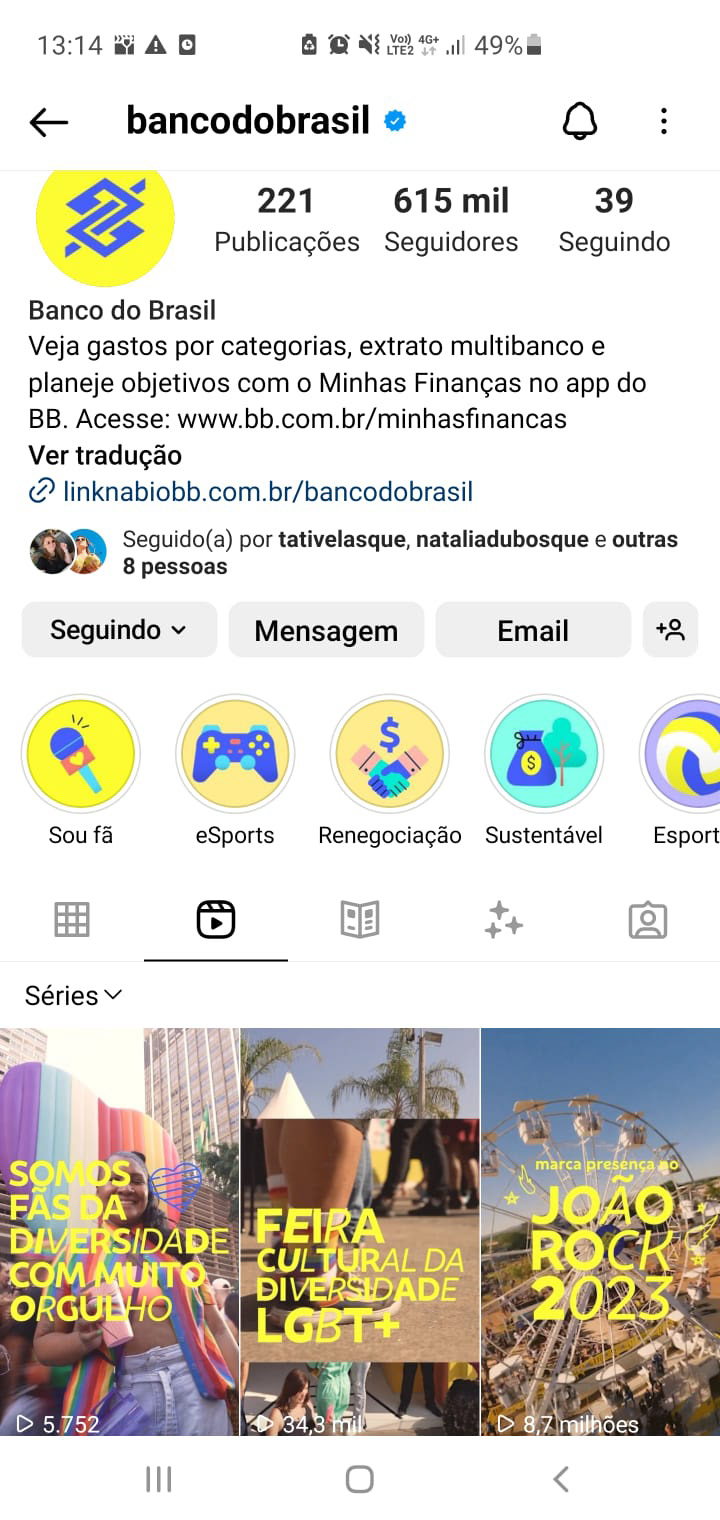Send a message via Mensagem button
Image resolution: width=720 pixels, height=1520 pixels.
pos(326,631)
